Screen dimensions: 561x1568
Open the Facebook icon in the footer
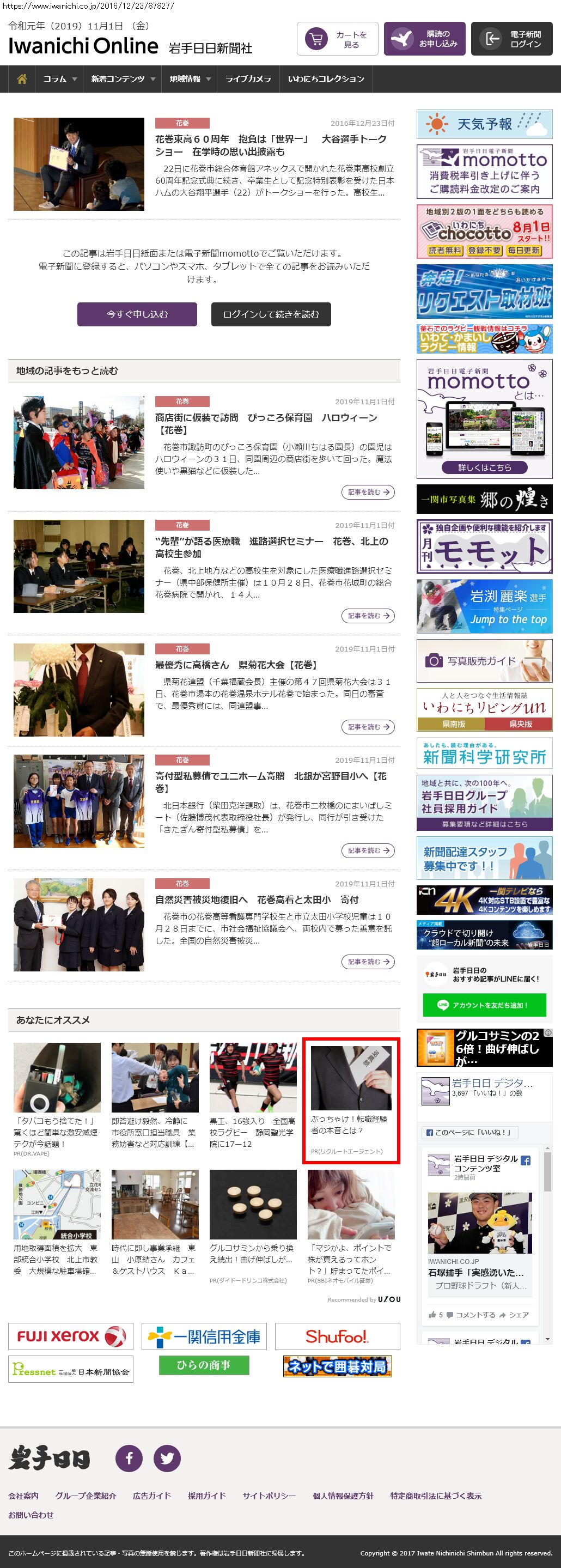pos(129,1458)
